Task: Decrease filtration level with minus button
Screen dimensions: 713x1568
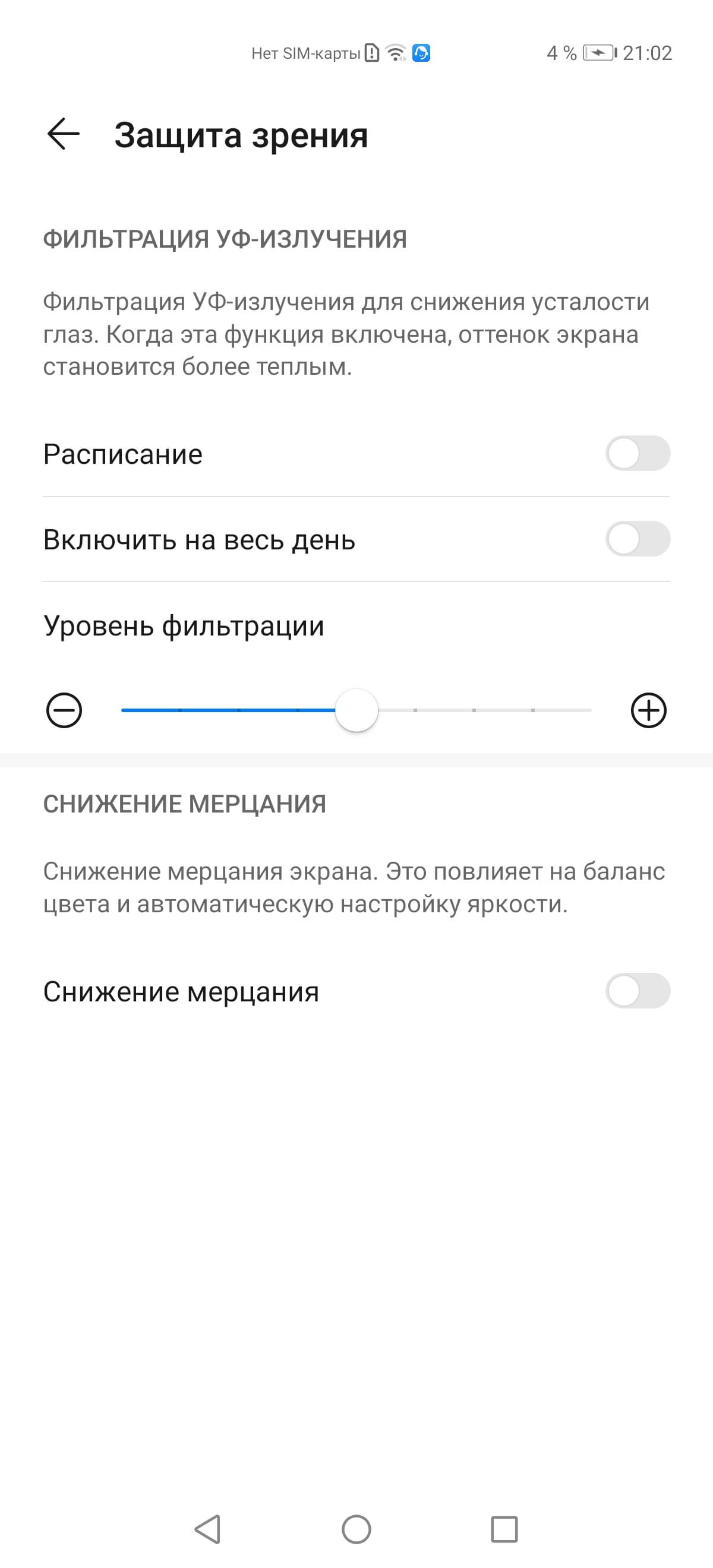Action: (x=64, y=710)
